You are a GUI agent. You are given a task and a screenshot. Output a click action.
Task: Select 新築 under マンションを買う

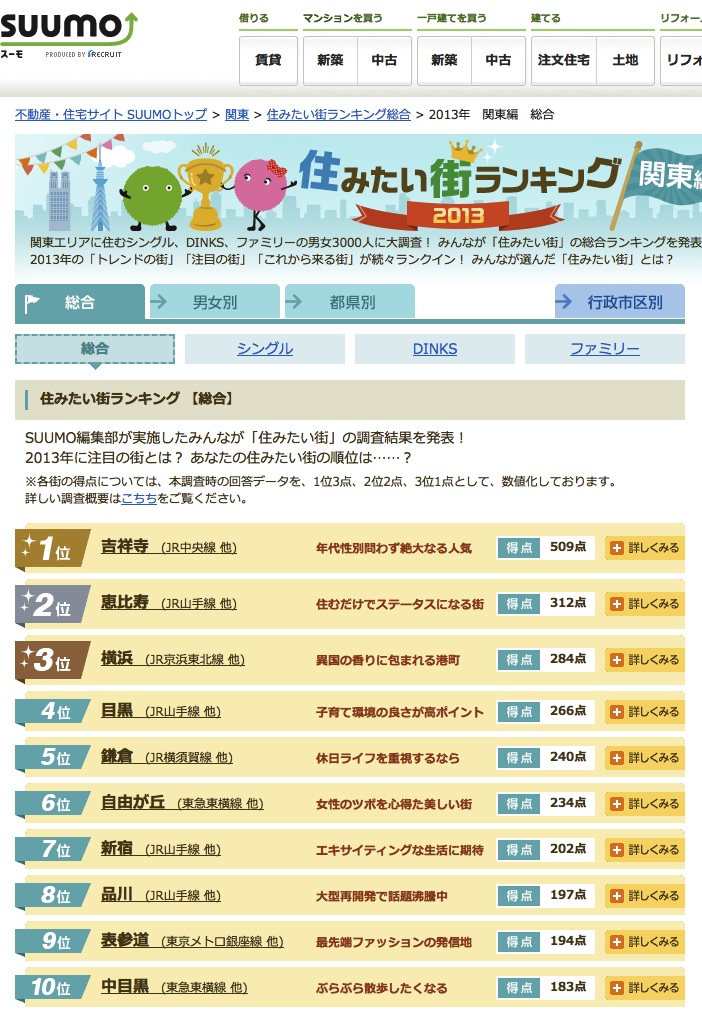[x=330, y=60]
